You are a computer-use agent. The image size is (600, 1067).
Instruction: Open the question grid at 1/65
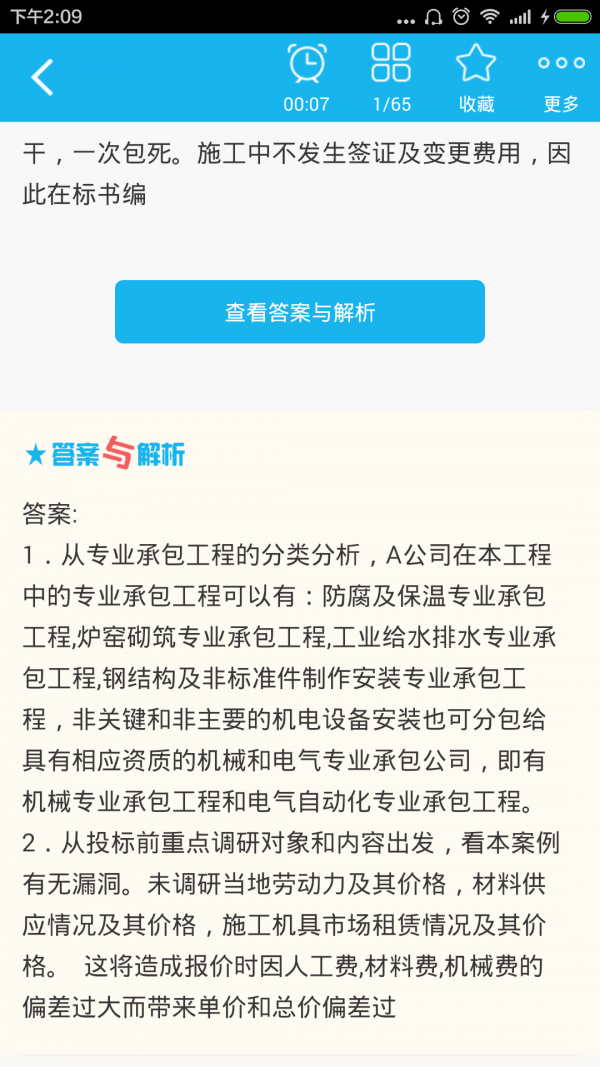point(391,64)
